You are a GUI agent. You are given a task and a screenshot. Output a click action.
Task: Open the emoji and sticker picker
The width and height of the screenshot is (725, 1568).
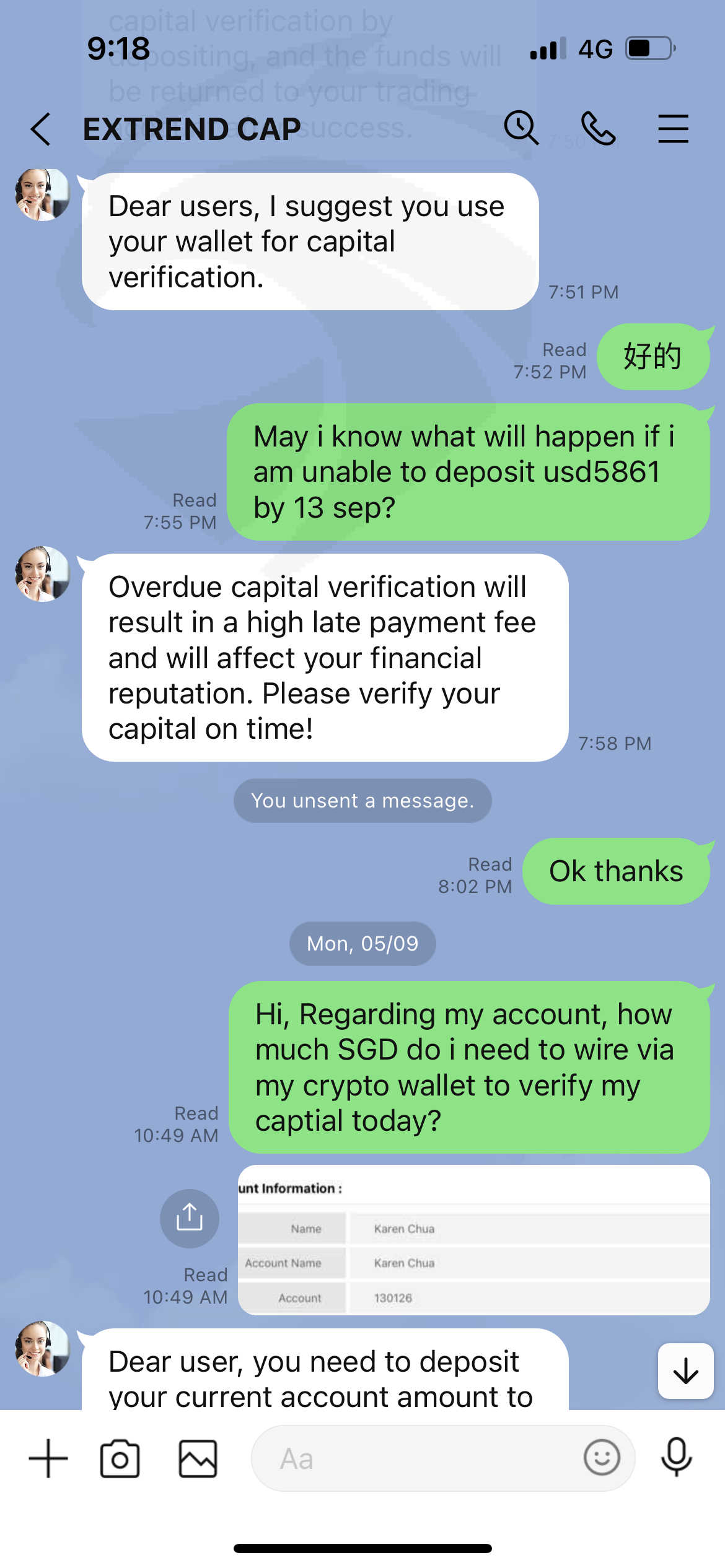coord(601,1458)
